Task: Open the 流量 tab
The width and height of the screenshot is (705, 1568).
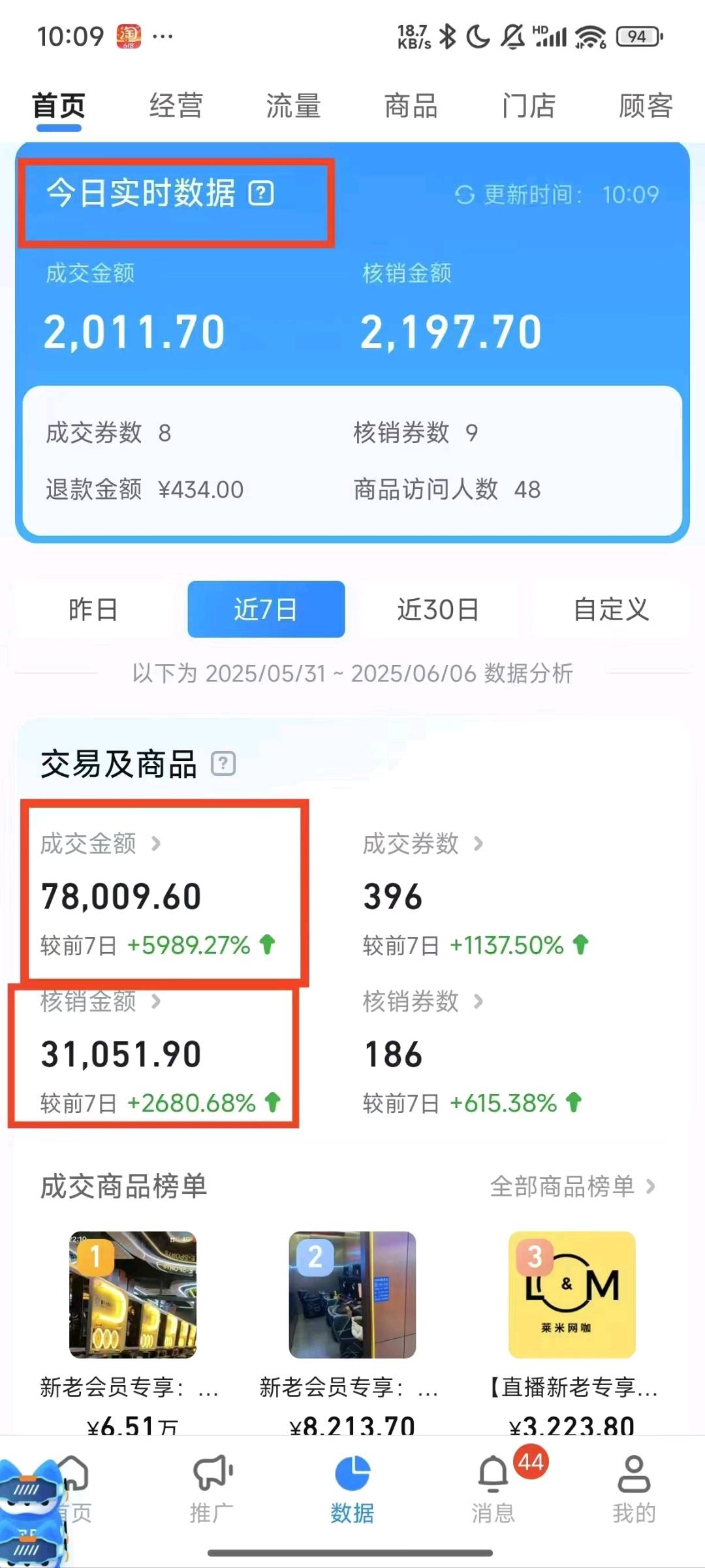Action: click(x=293, y=106)
